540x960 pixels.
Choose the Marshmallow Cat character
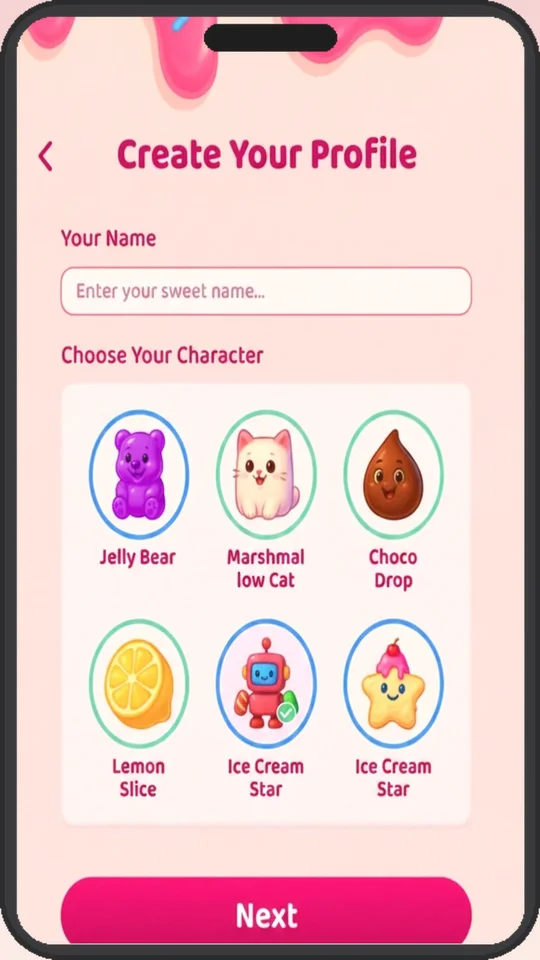266,474
